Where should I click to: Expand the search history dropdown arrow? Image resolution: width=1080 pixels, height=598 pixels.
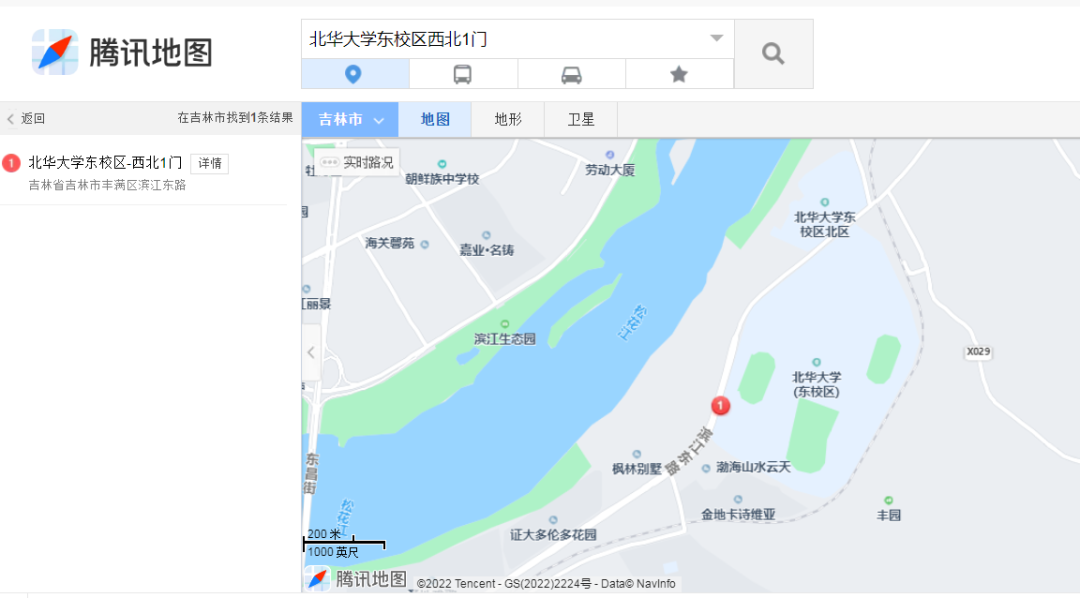coord(716,39)
